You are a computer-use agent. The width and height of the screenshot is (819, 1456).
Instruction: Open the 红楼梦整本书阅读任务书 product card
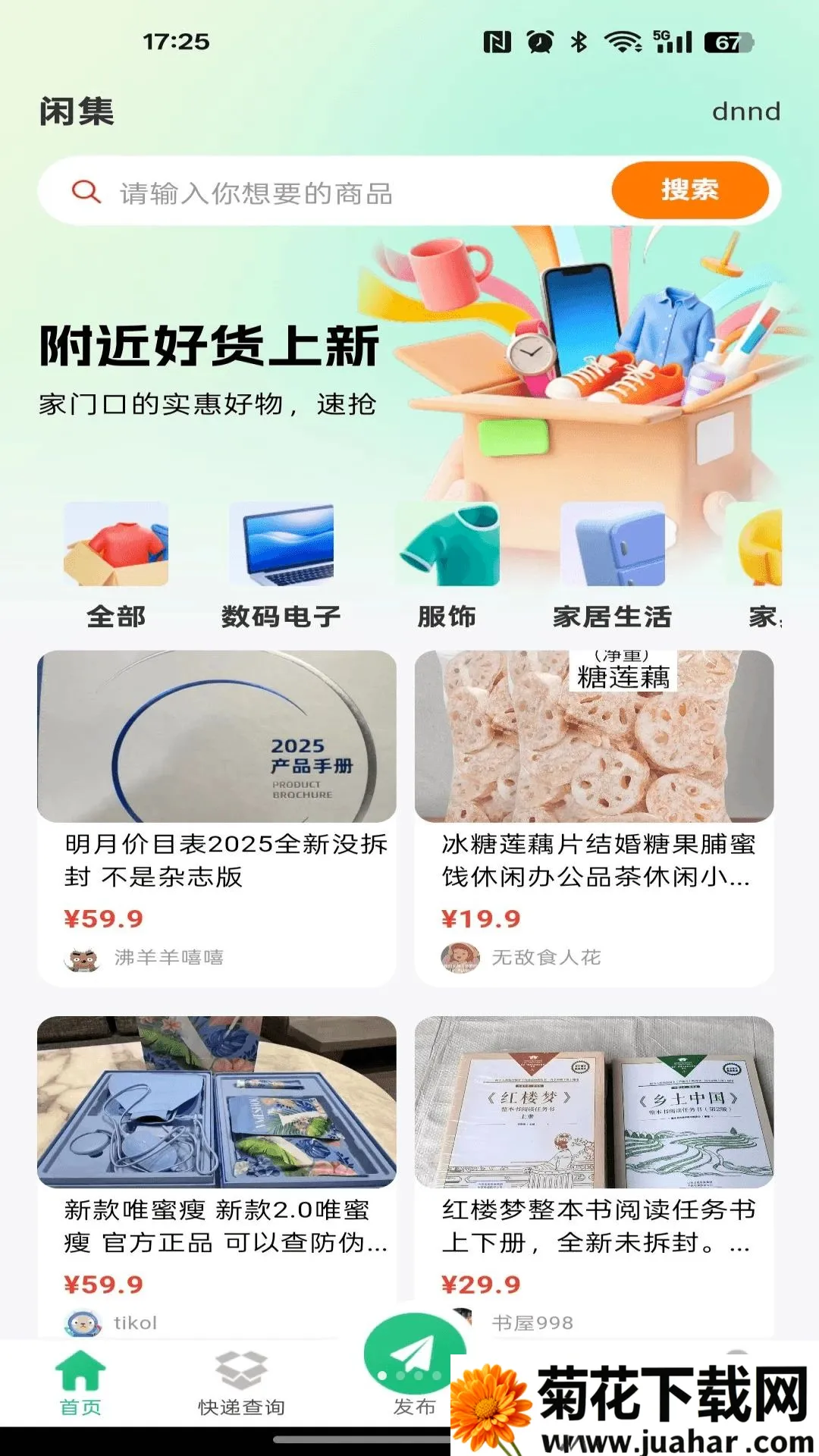pos(595,1177)
